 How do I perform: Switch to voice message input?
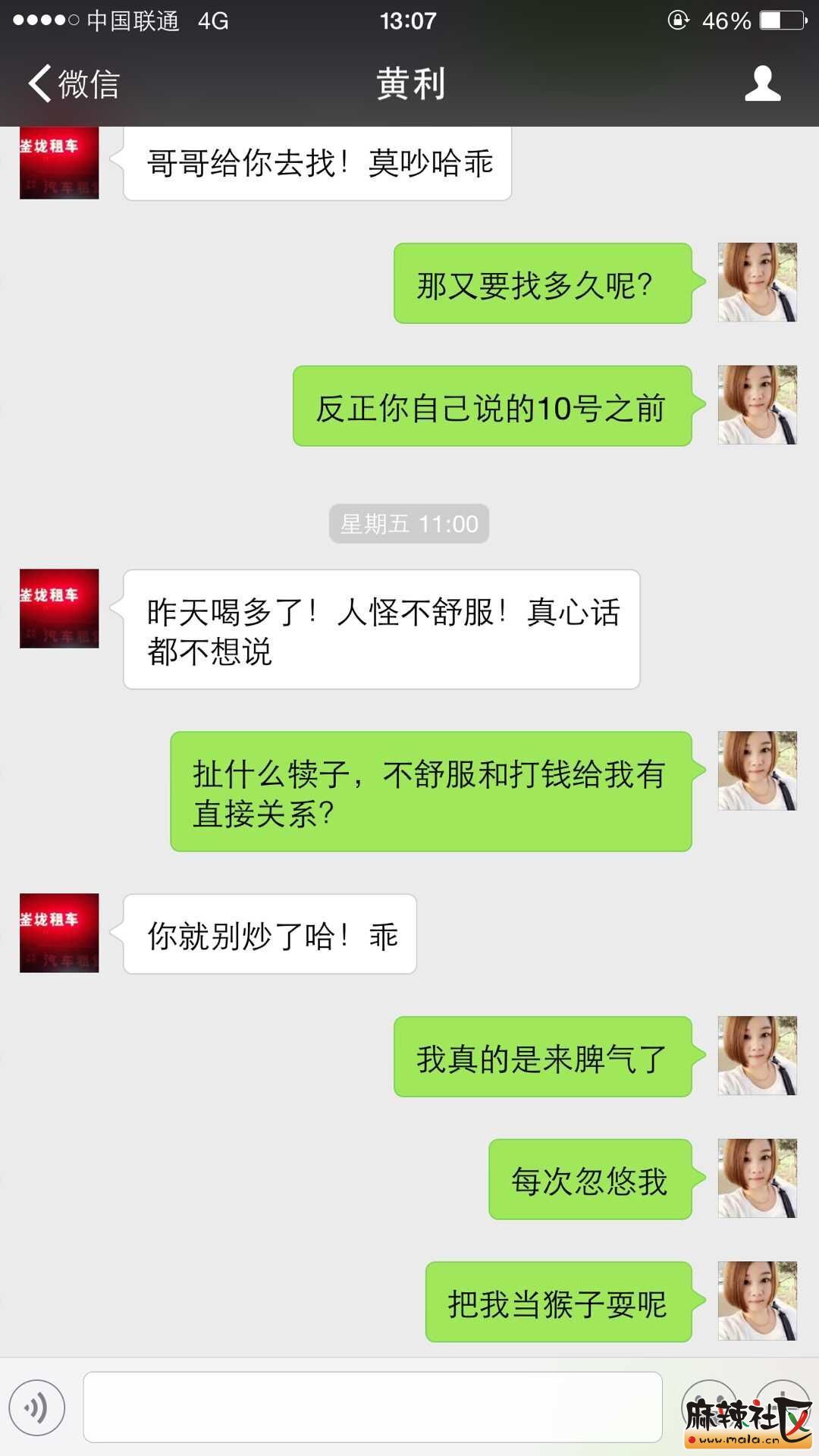pyautogui.click(x=37, y=1407)
